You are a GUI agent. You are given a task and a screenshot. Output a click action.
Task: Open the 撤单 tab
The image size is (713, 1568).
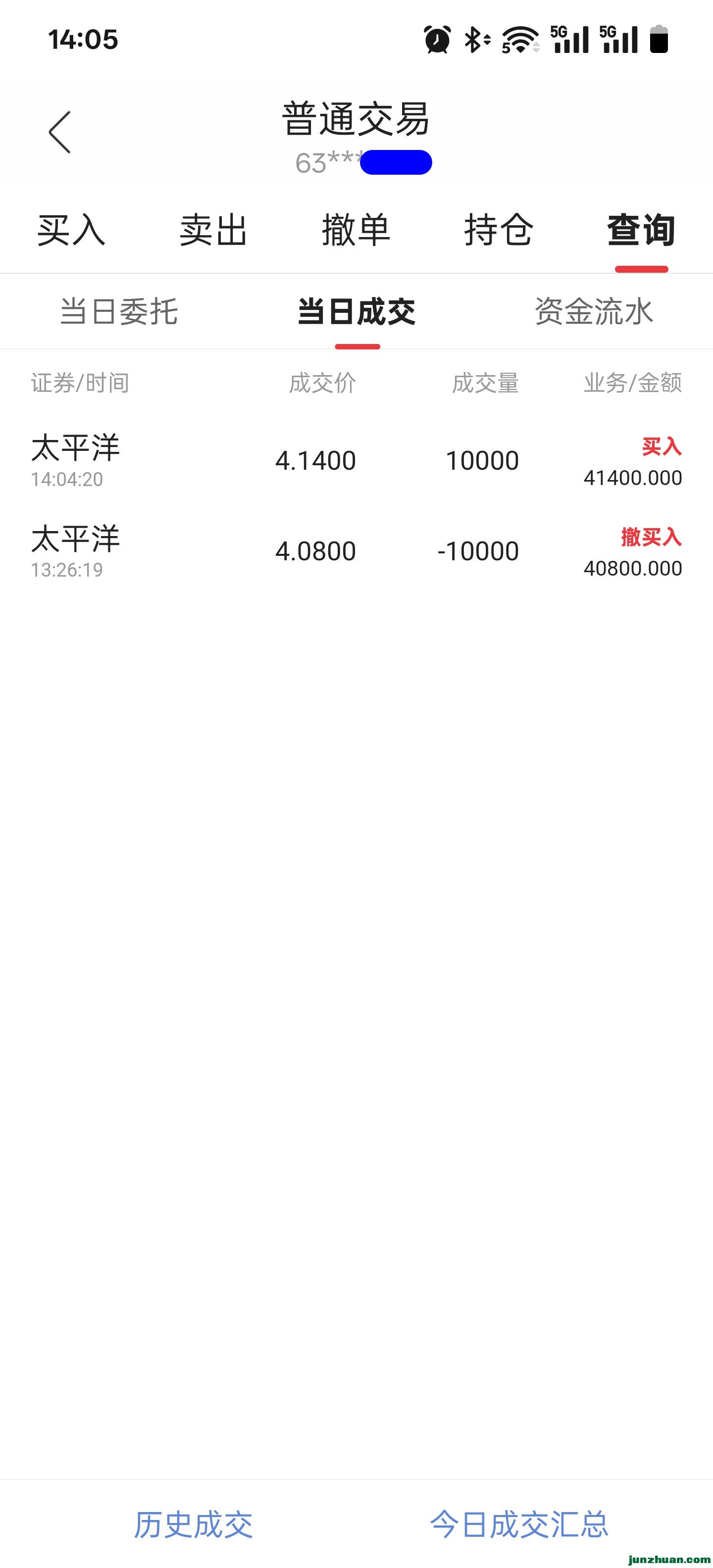coord(356,231)
